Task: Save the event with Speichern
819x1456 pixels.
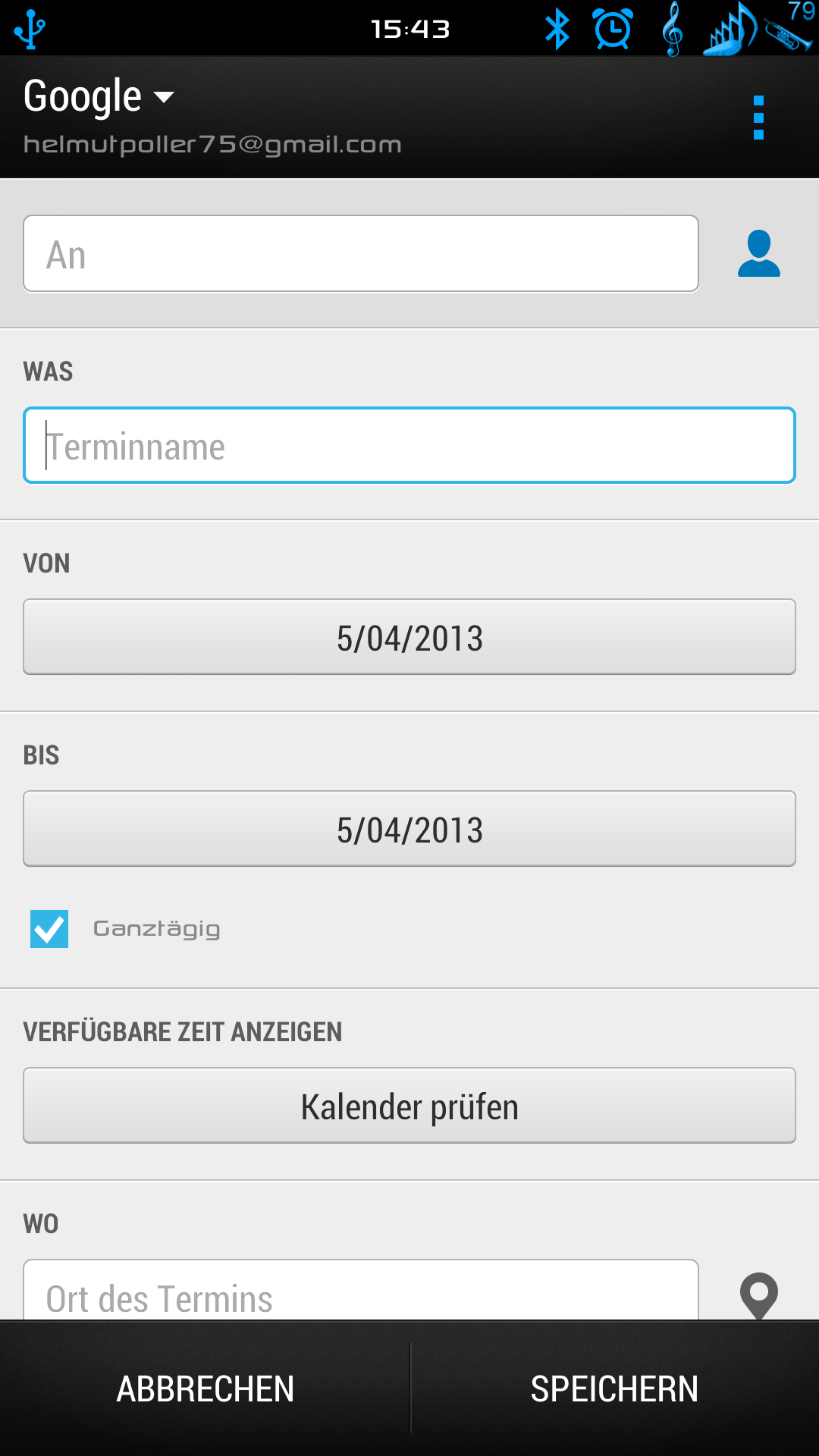Action: coord(614,1389)
